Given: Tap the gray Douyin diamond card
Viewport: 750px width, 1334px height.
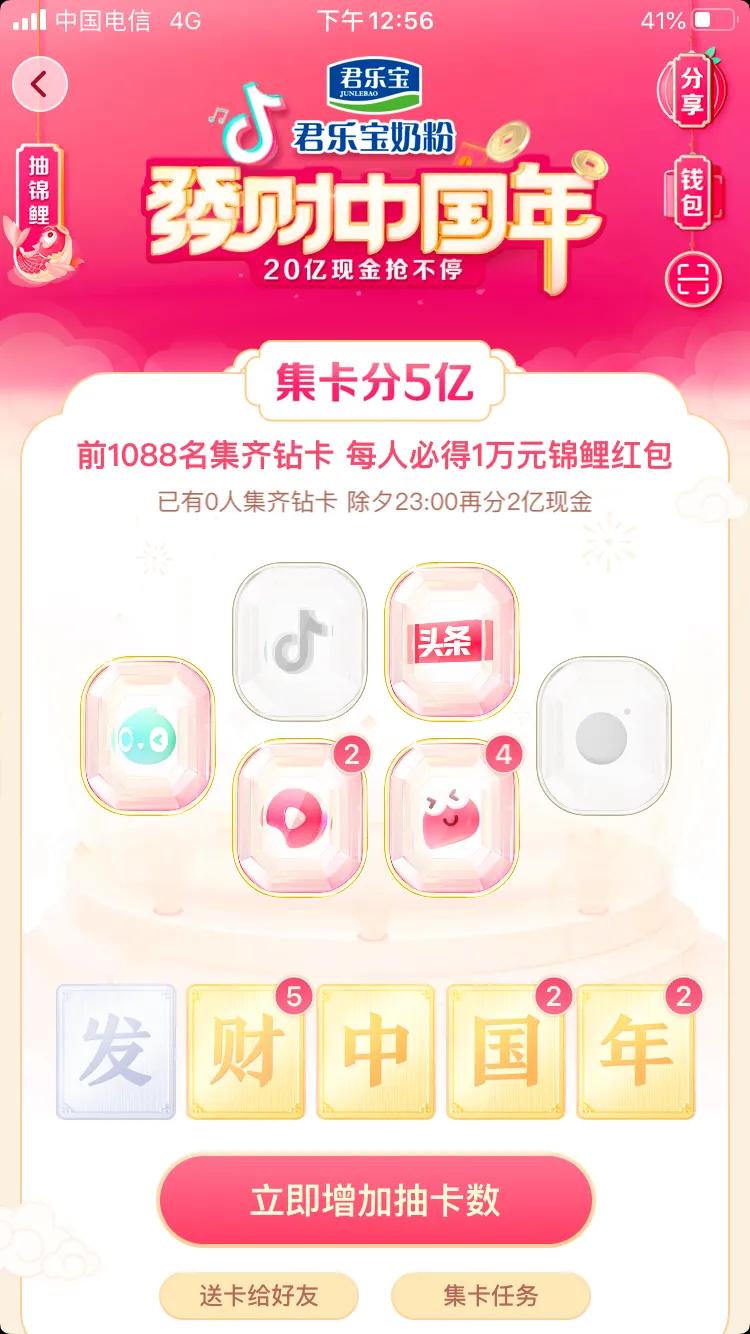Looking at the screenshot, I should click(x=299, y=642).
